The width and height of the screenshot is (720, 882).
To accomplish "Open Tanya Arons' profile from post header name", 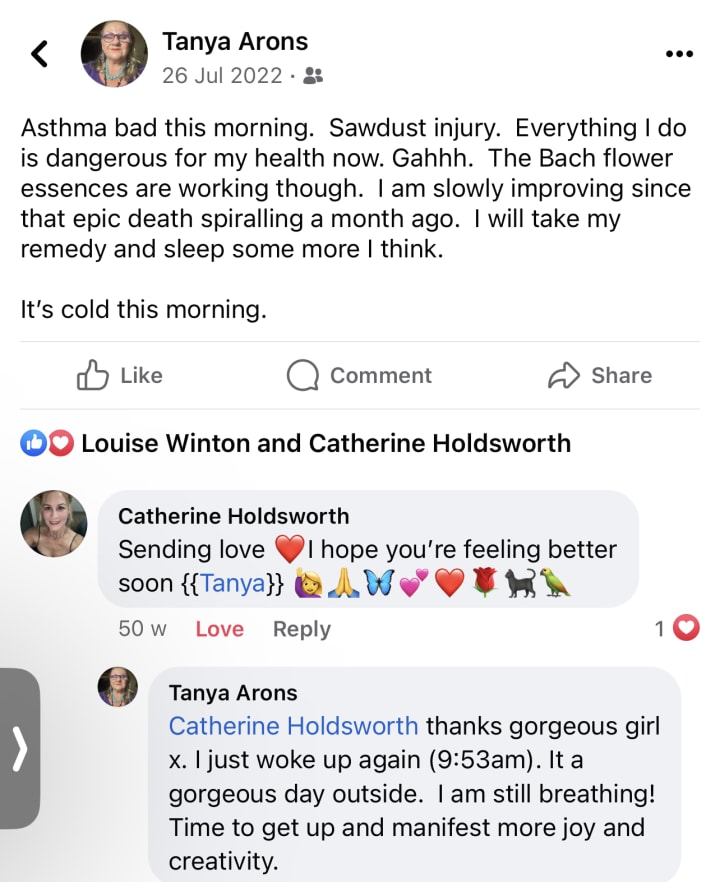I will (235, 42).
